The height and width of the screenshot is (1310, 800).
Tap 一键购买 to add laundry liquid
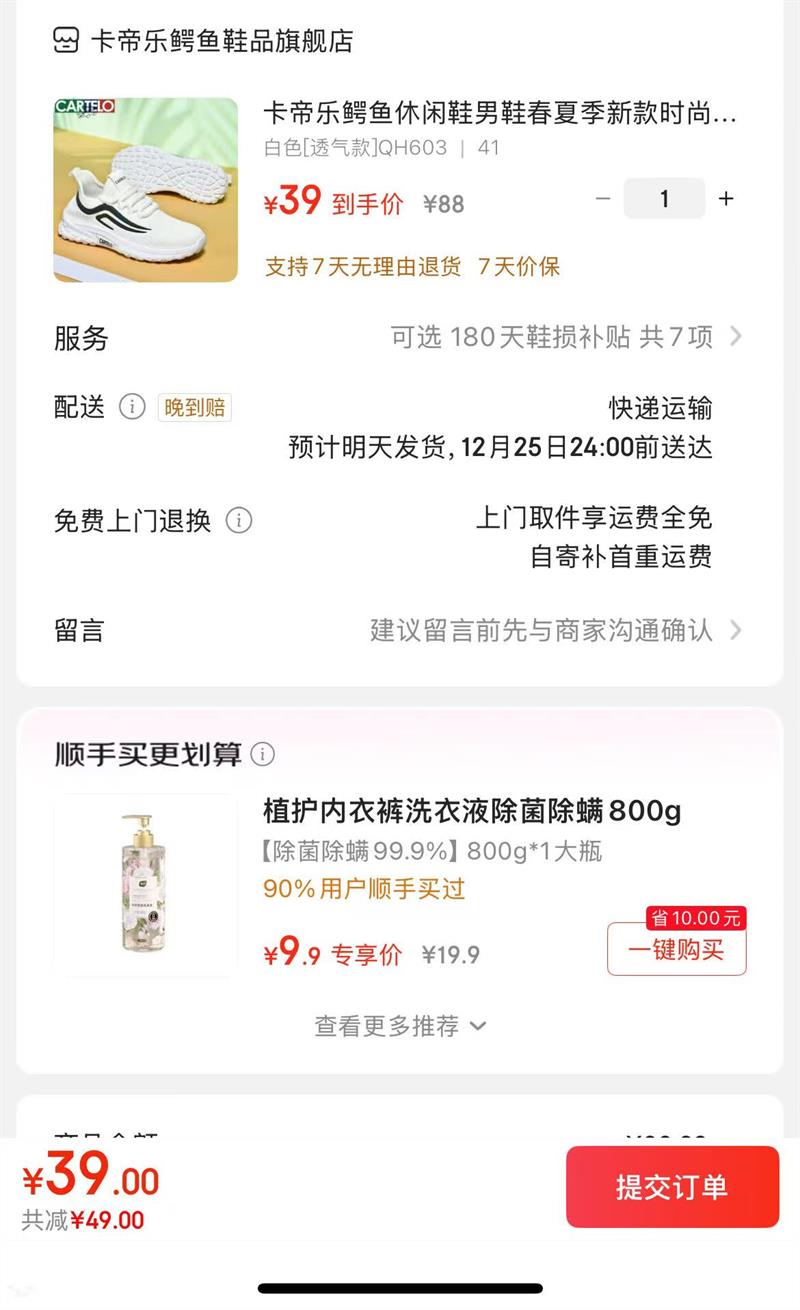pyautogui.click(x=677, y=949)
